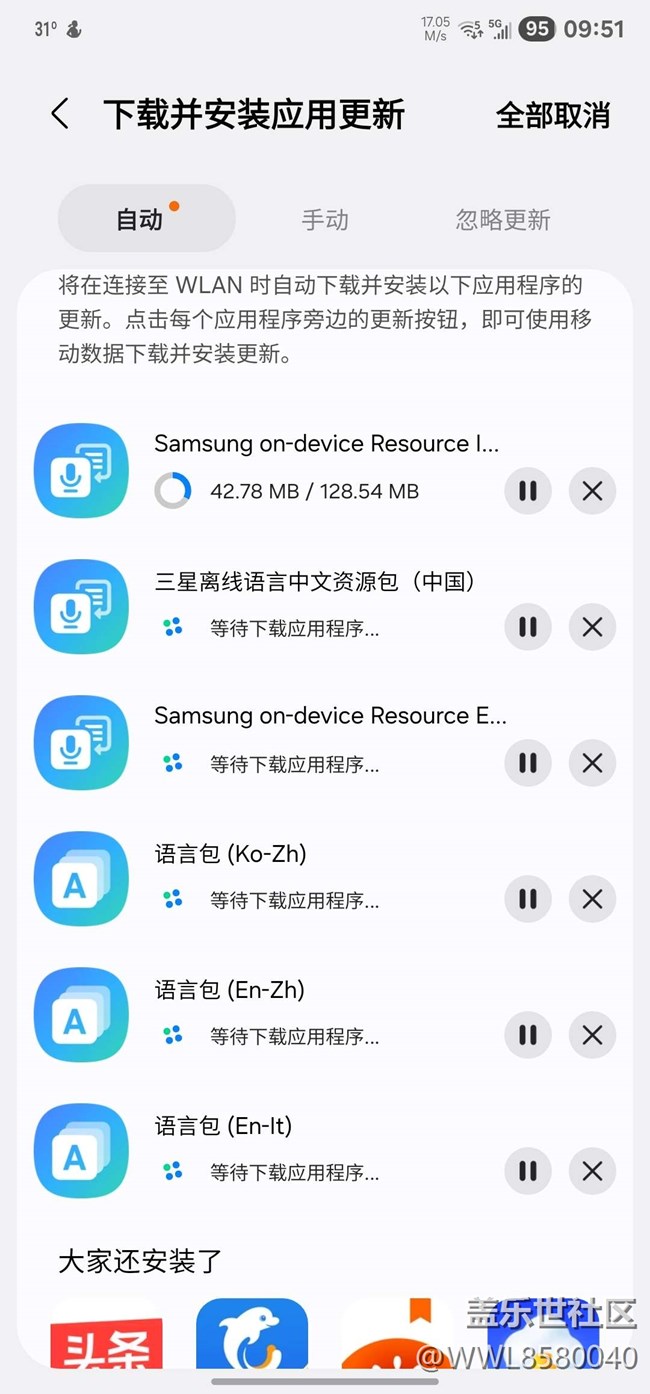Cancel the Samsung on-device Resource E... update
Viewport: 650px width, 1394px height.
click(592, 763)
